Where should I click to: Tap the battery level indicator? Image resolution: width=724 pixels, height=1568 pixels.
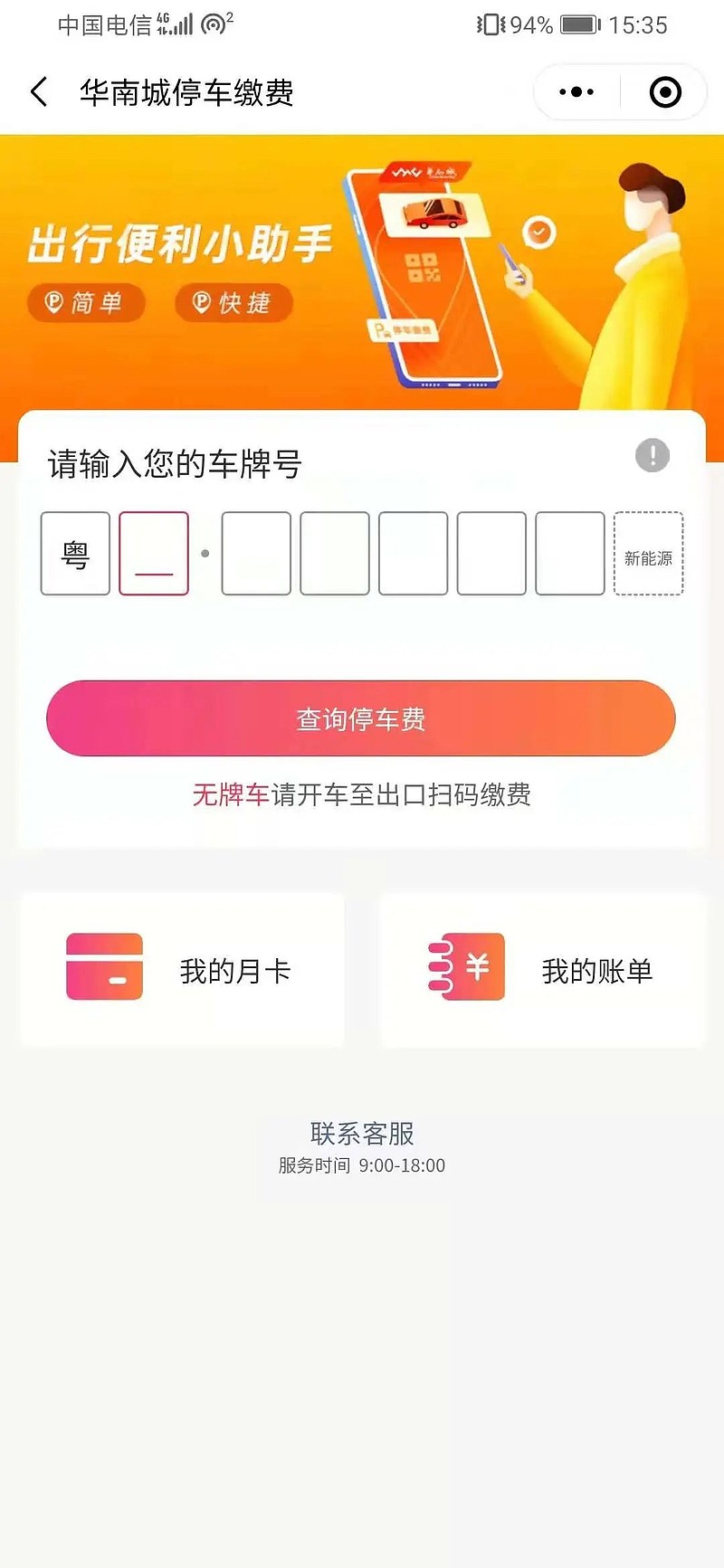coord(579,25)
